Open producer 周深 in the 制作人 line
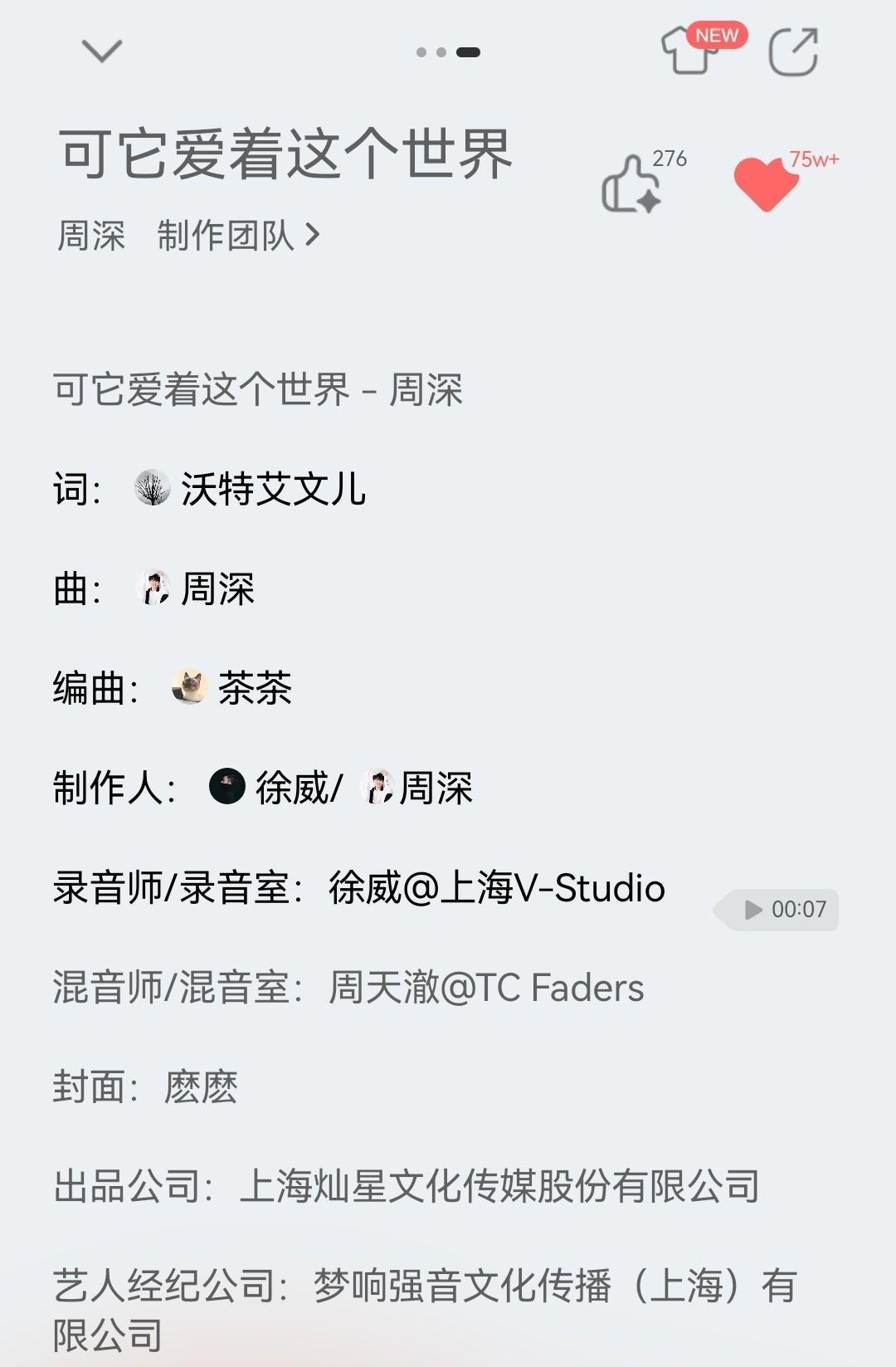The height and width of the screenshot is (1367, 896). point(435,788)
